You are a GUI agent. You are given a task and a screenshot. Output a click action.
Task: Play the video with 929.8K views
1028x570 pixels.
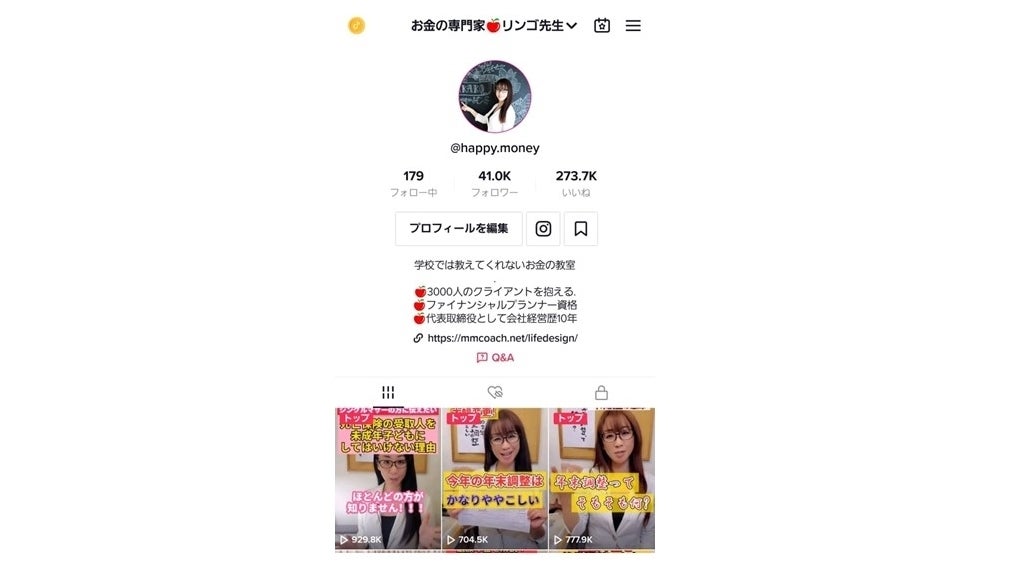(x=388, y=478)
